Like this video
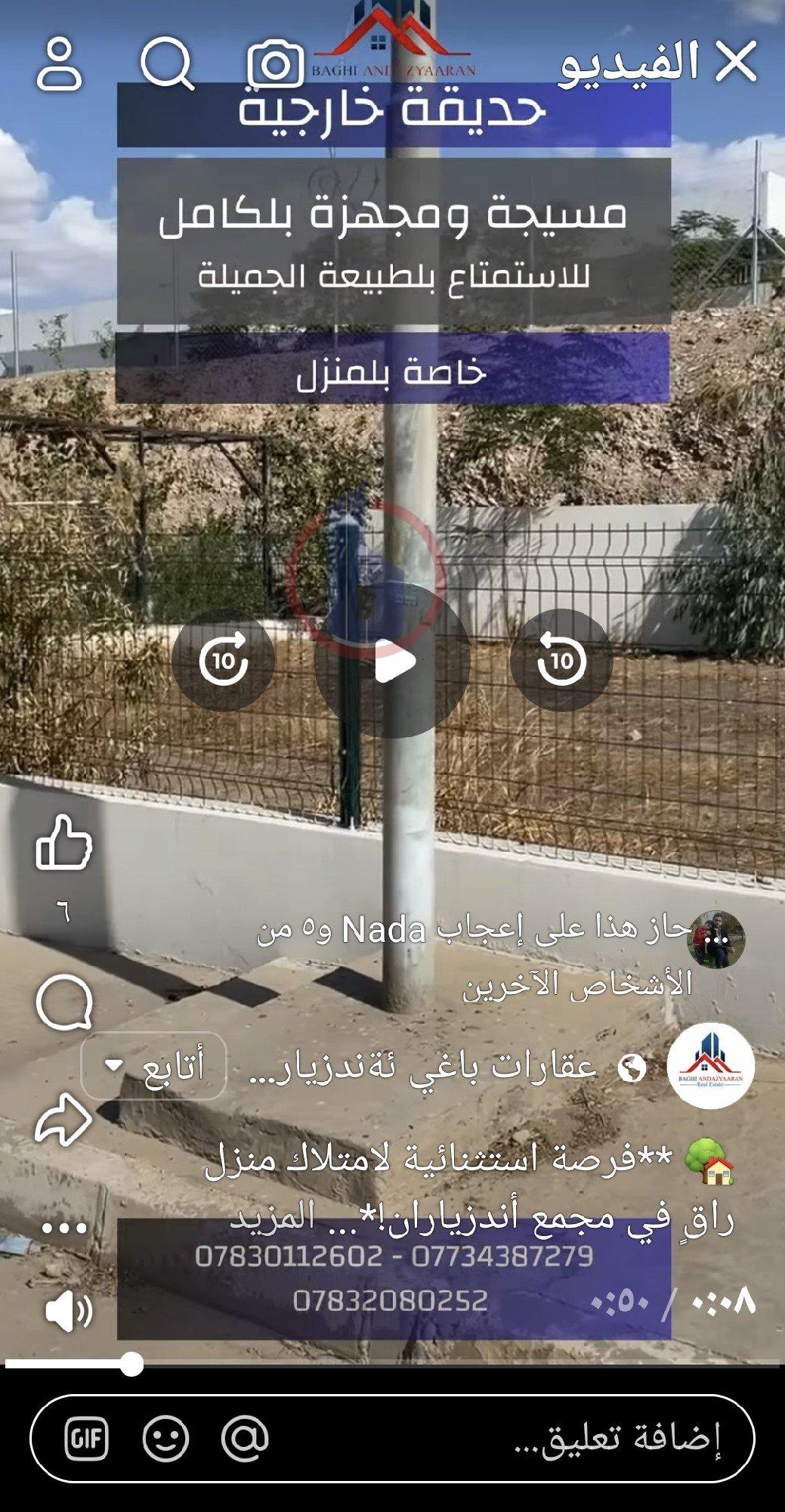785x1512 pixels. pyautogui.click(x=64, y=842)
